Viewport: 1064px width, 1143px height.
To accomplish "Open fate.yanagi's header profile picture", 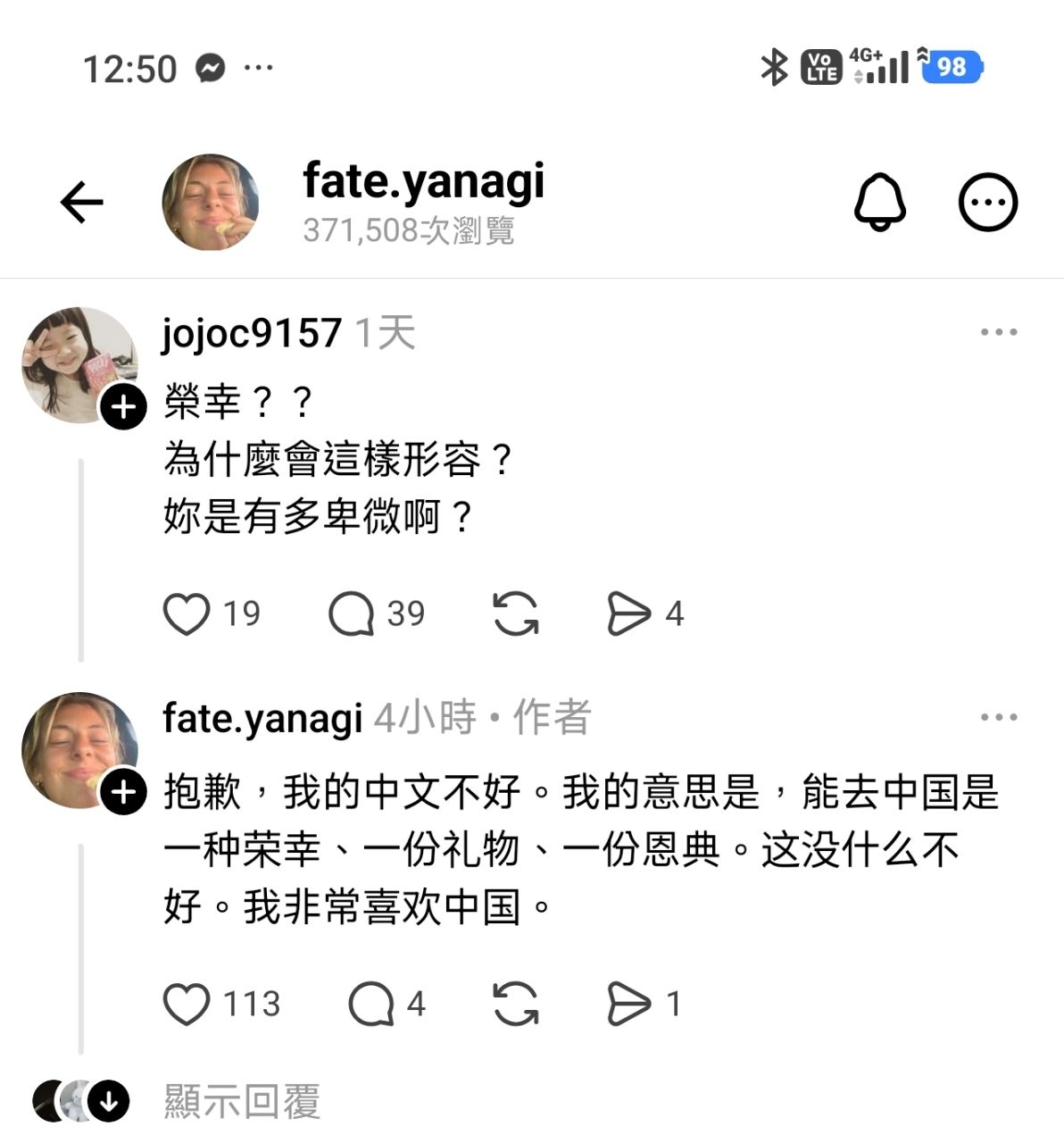I will [x=211, y=202].
